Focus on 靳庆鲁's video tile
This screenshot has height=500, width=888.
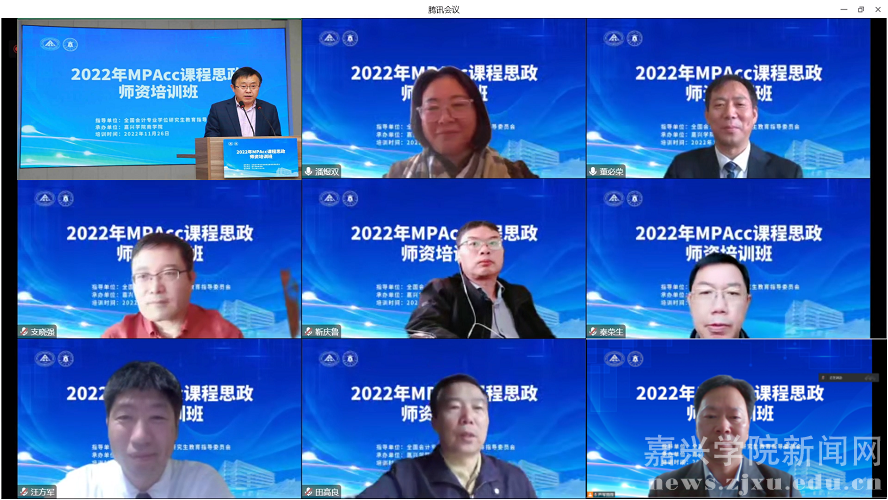[x=443, y=258]
